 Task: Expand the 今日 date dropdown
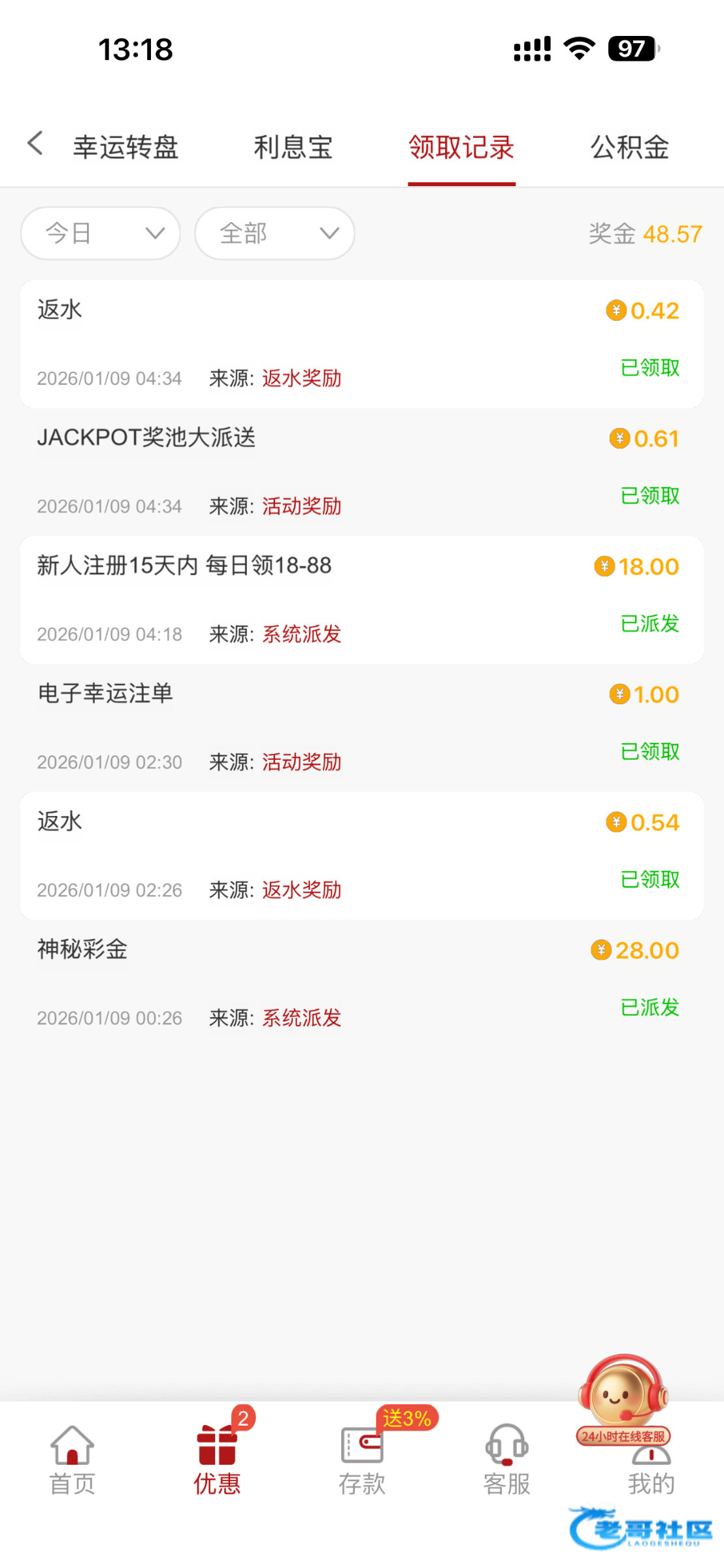(x=101, y=233)
